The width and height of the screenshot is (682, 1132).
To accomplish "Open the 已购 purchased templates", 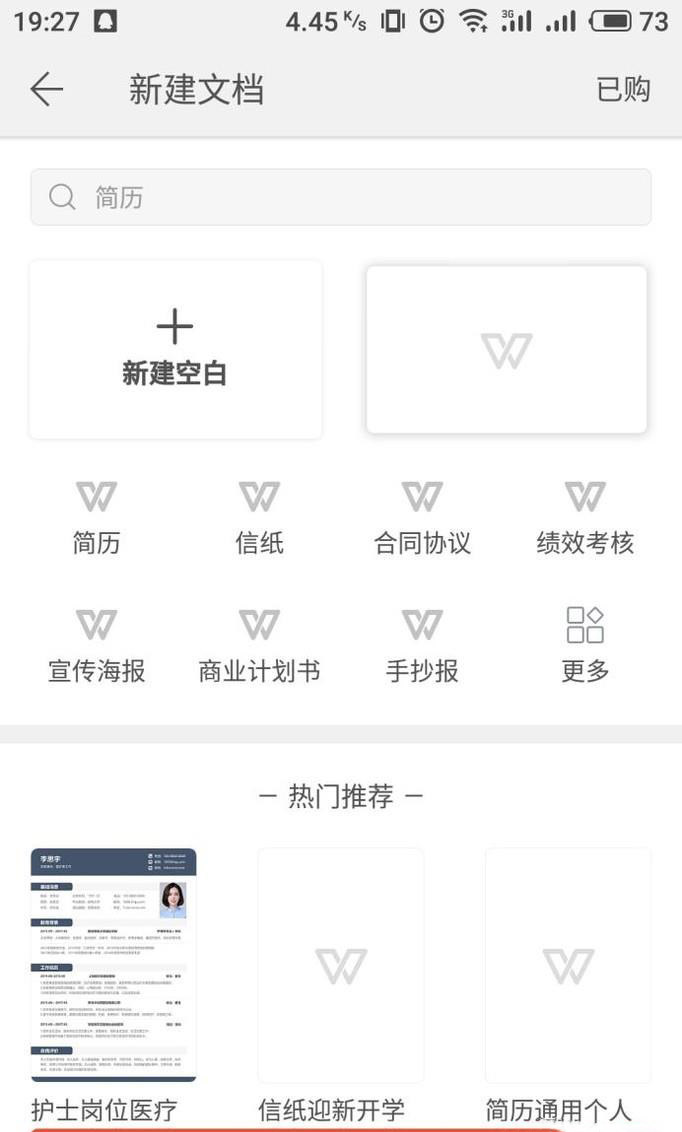I will [x=623, y=90].
